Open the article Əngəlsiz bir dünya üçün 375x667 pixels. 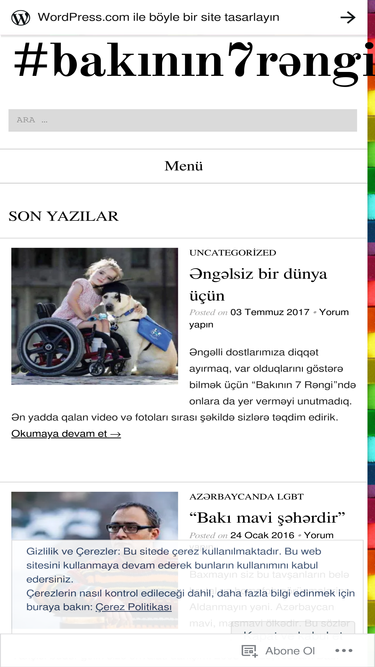pos(258,285)
